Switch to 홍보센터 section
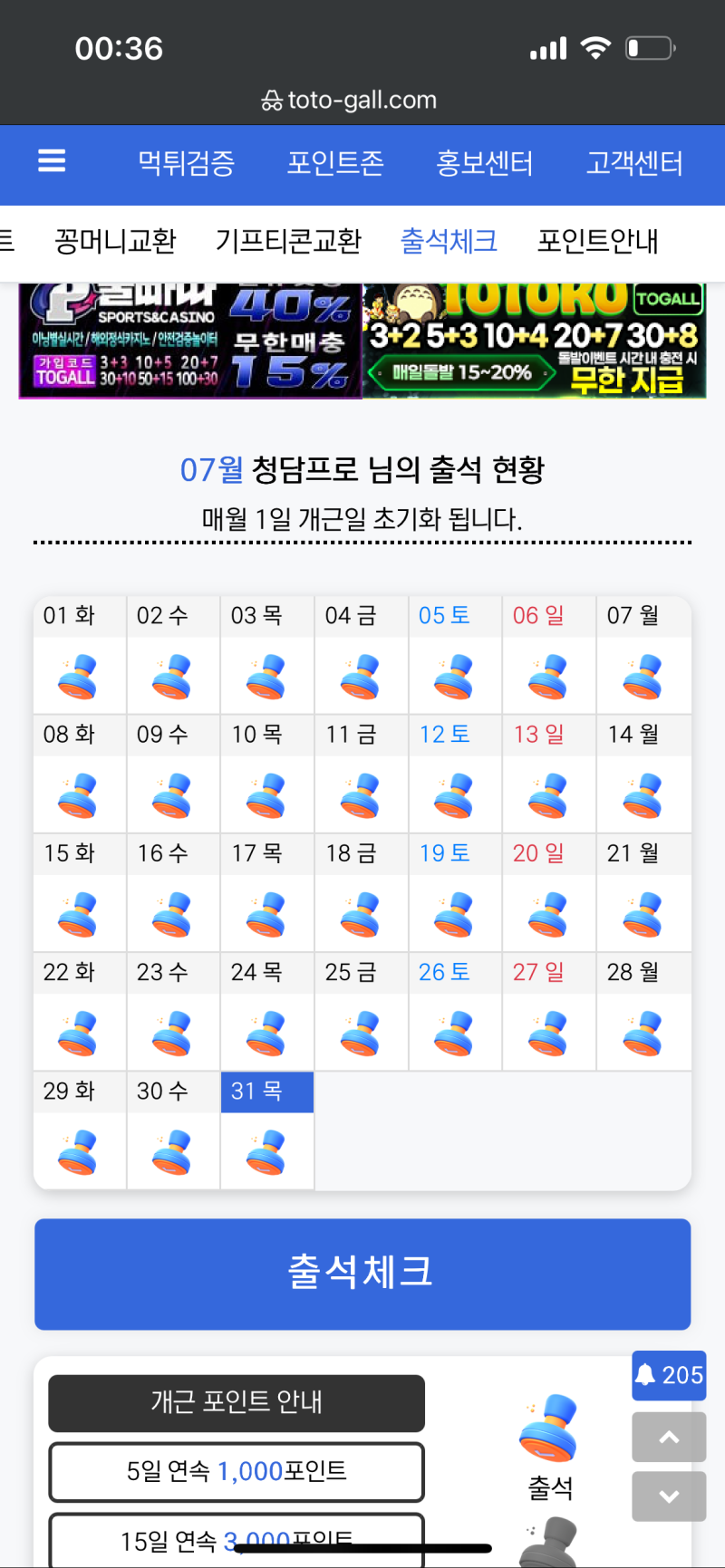The image size is (725, 1568). point(484,163)
